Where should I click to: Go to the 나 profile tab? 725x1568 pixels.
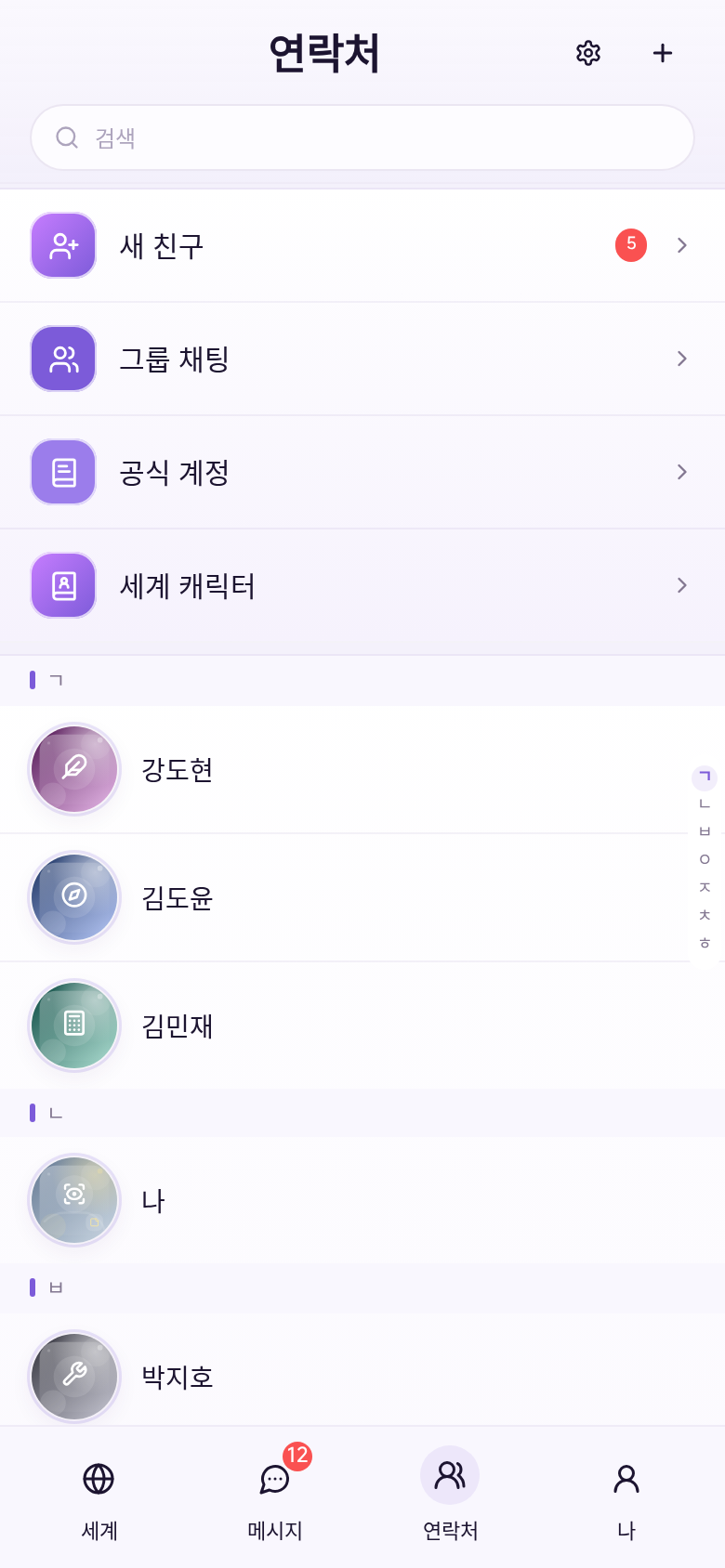[x=626, y=1496]
